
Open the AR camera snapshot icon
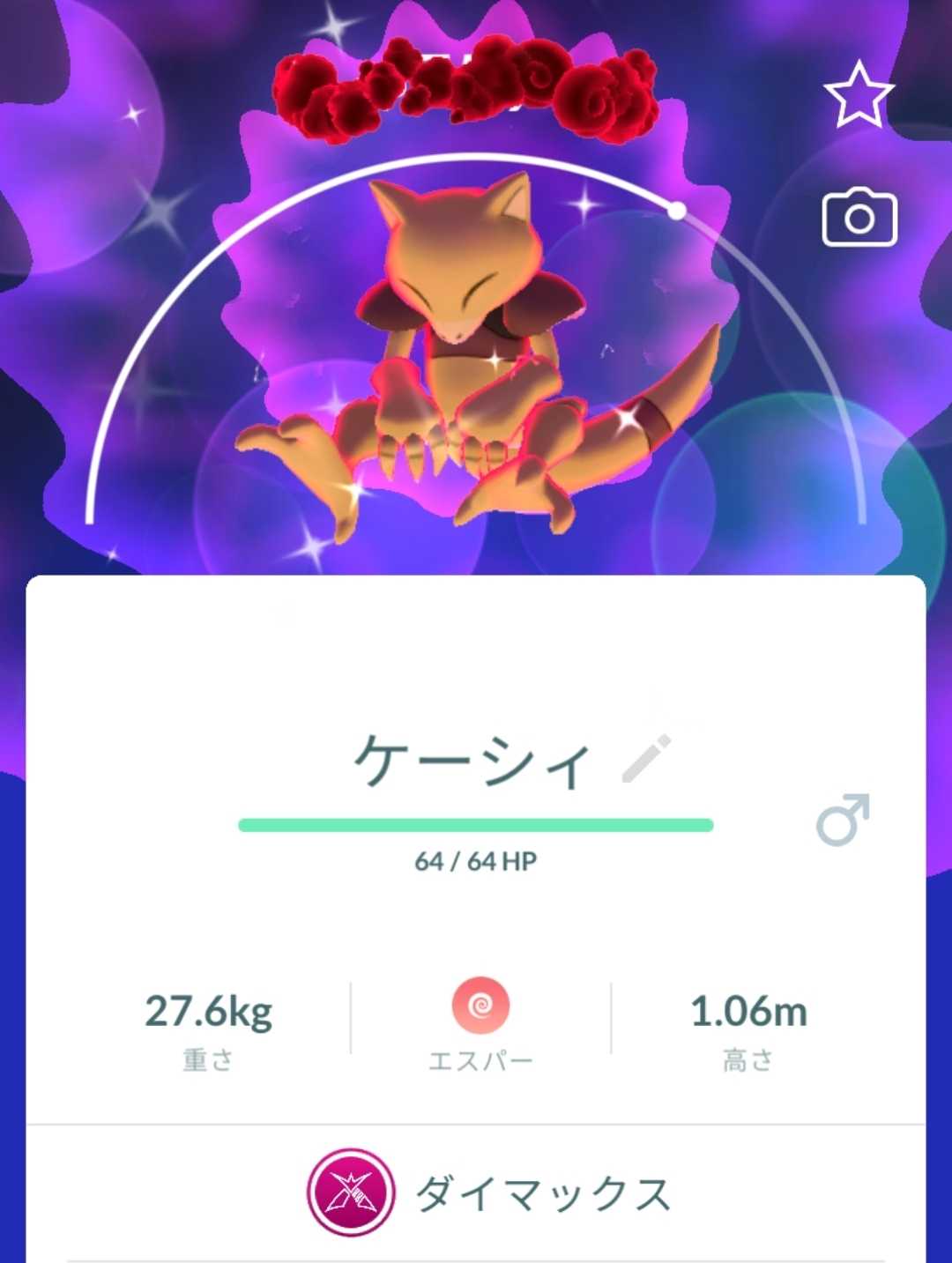click(859, 218)
